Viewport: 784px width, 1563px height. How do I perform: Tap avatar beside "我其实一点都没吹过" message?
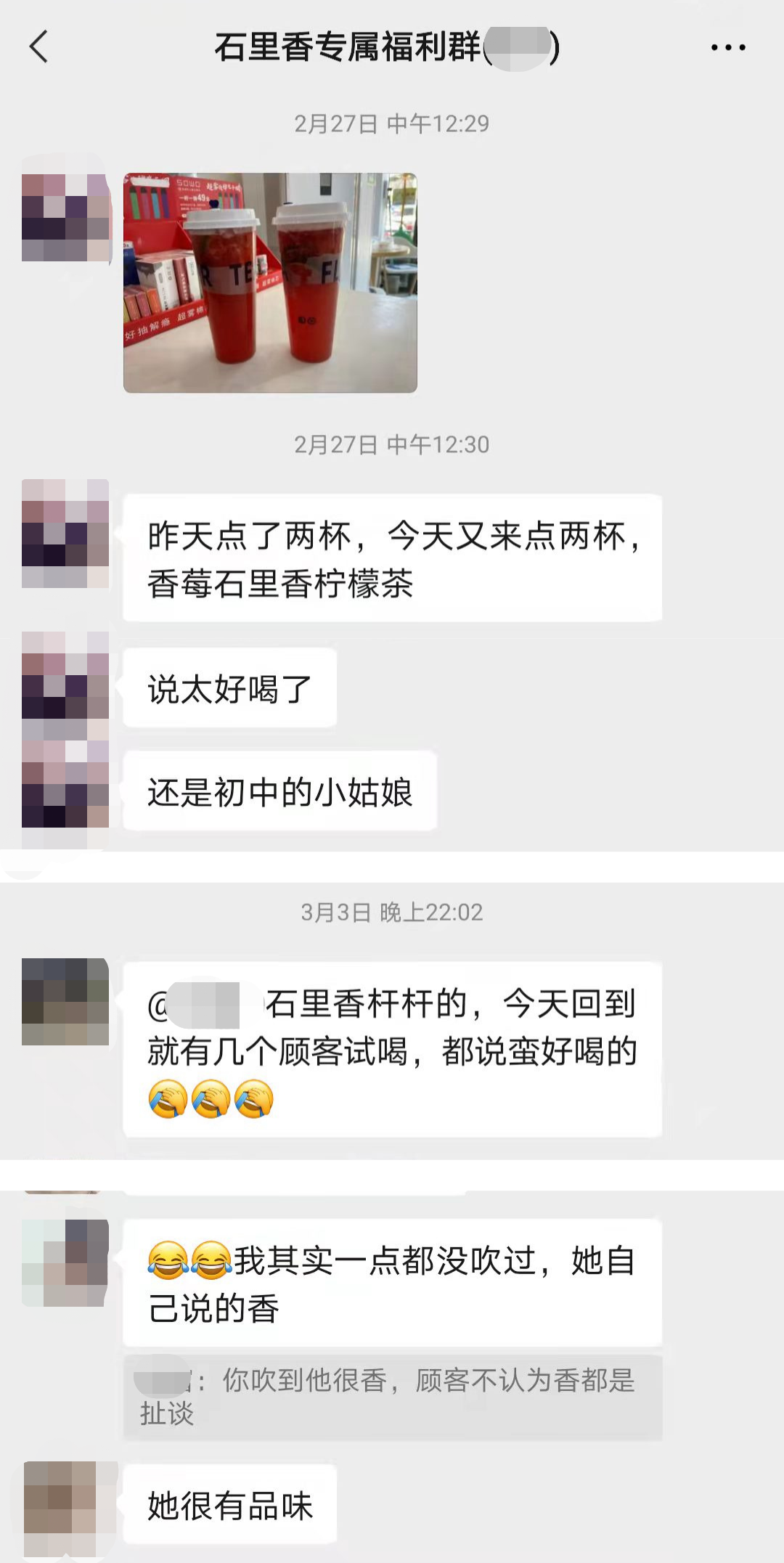coord(65,1262)
